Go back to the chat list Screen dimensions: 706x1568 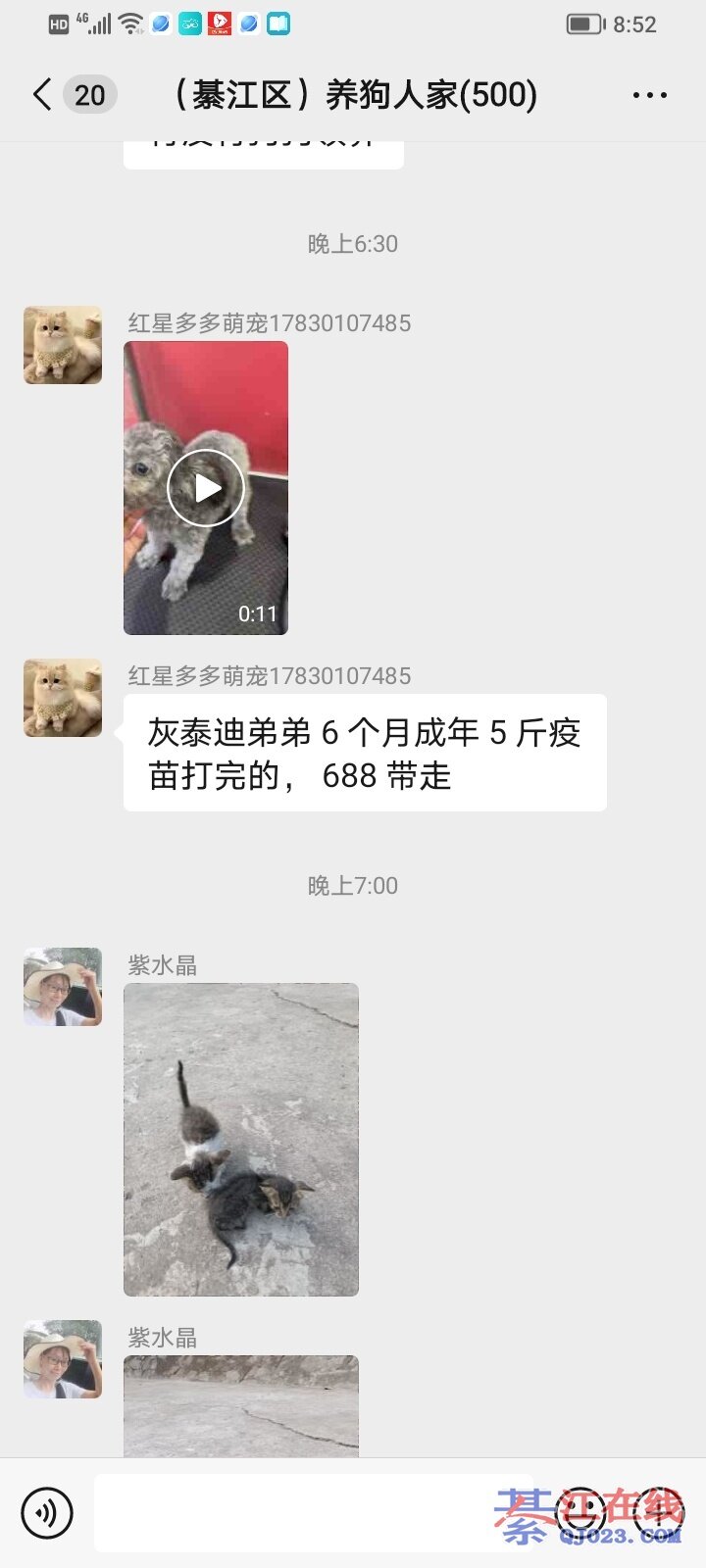coord(43,95)
